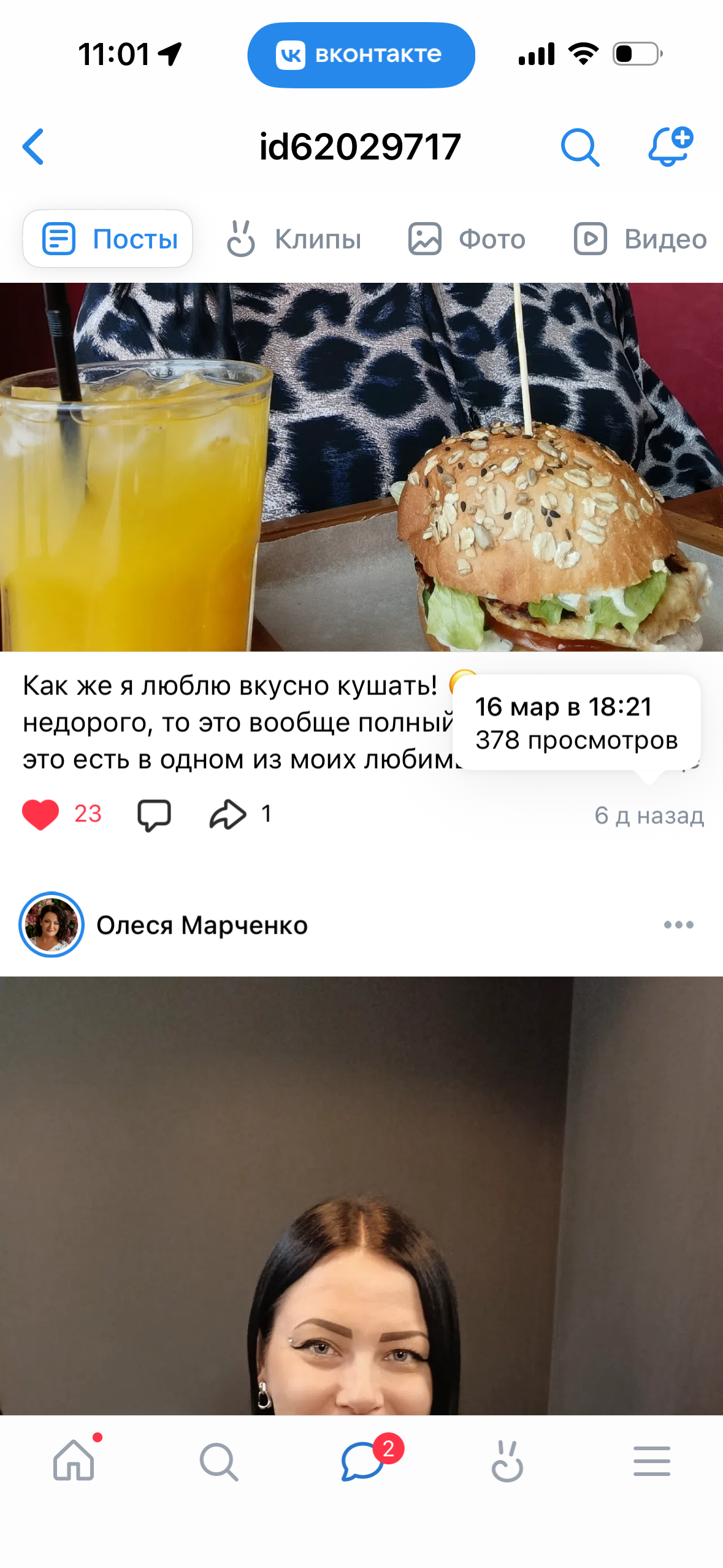Open the Фото tab
The width and height of the screenshot is (723, 1568).
point(467,239)
